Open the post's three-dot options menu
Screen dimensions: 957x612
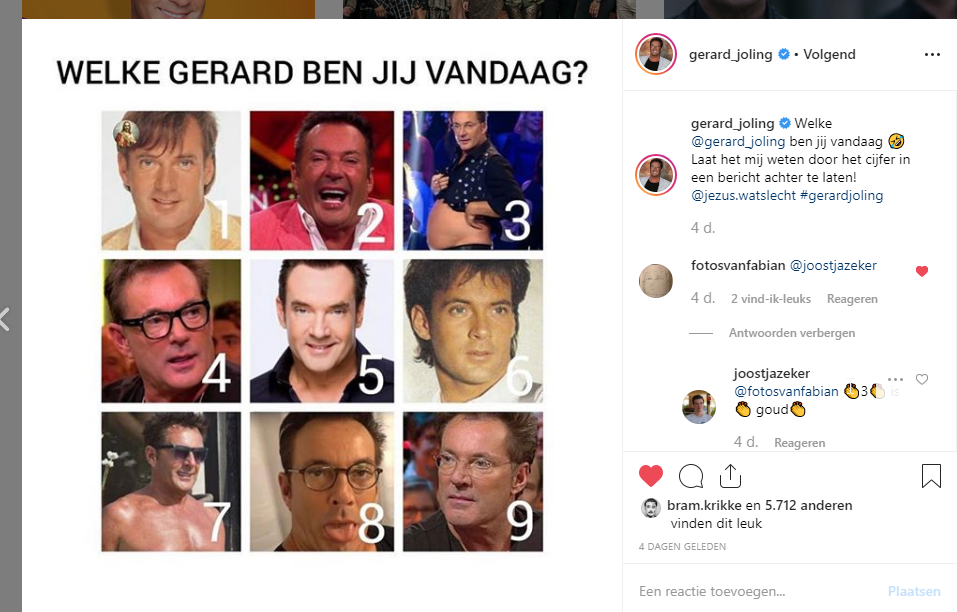pos(932,54)
